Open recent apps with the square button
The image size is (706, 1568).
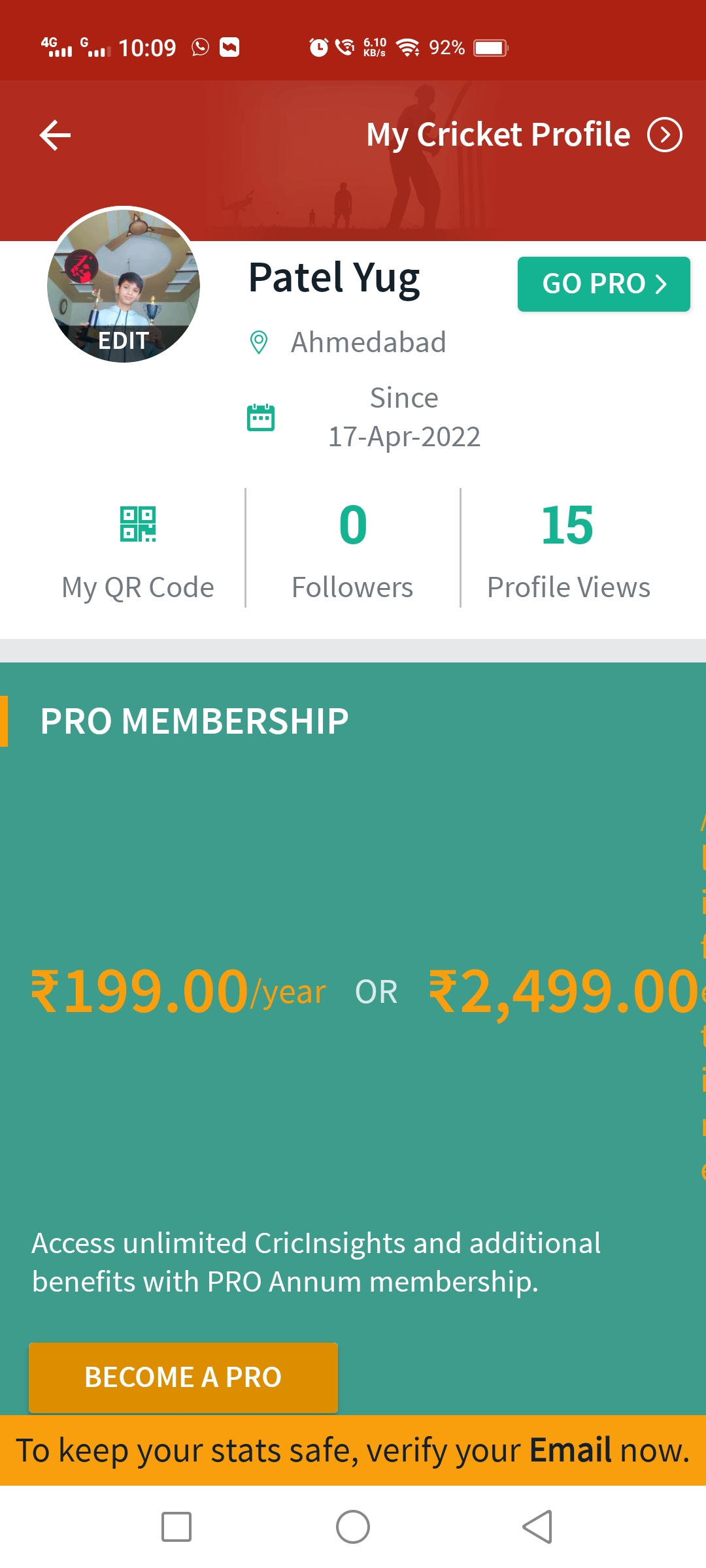tap(176, 1527)
